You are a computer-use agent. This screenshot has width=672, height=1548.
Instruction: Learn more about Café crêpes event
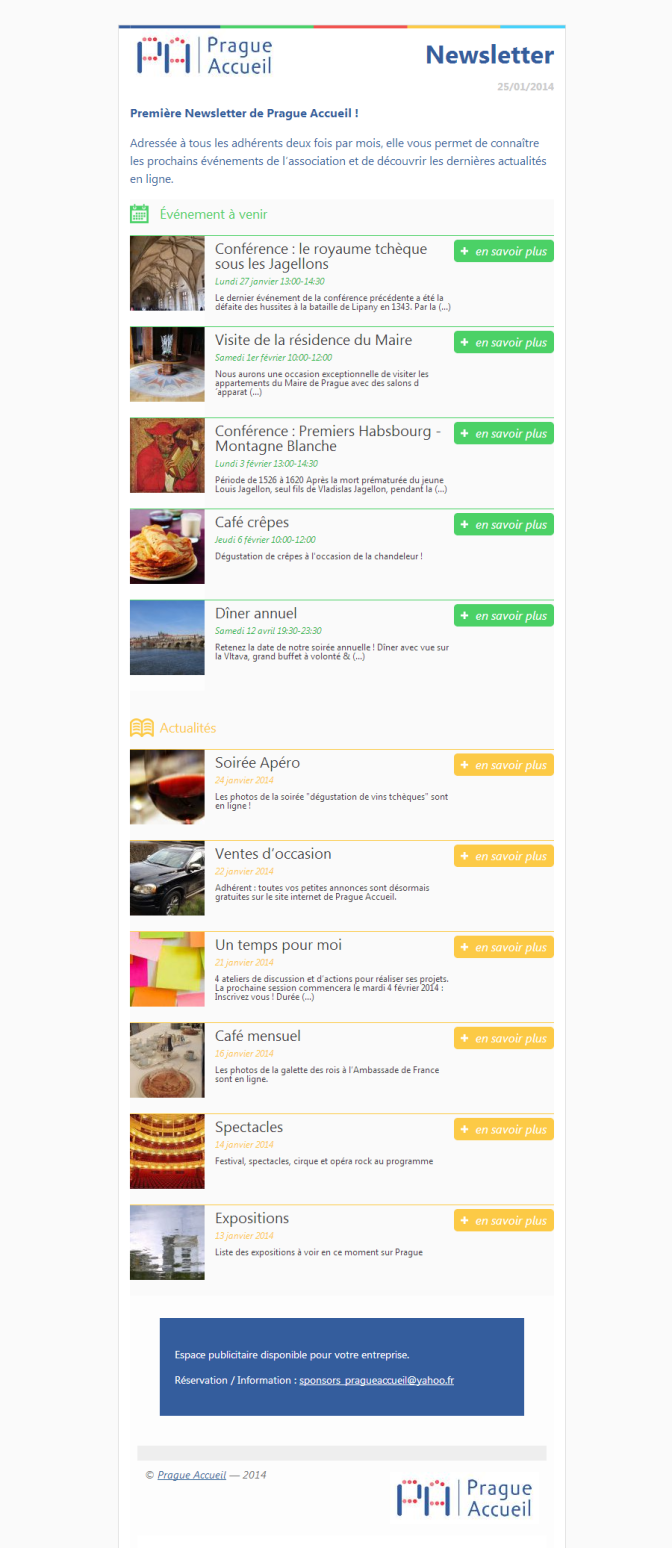click(x=503, y=524)
